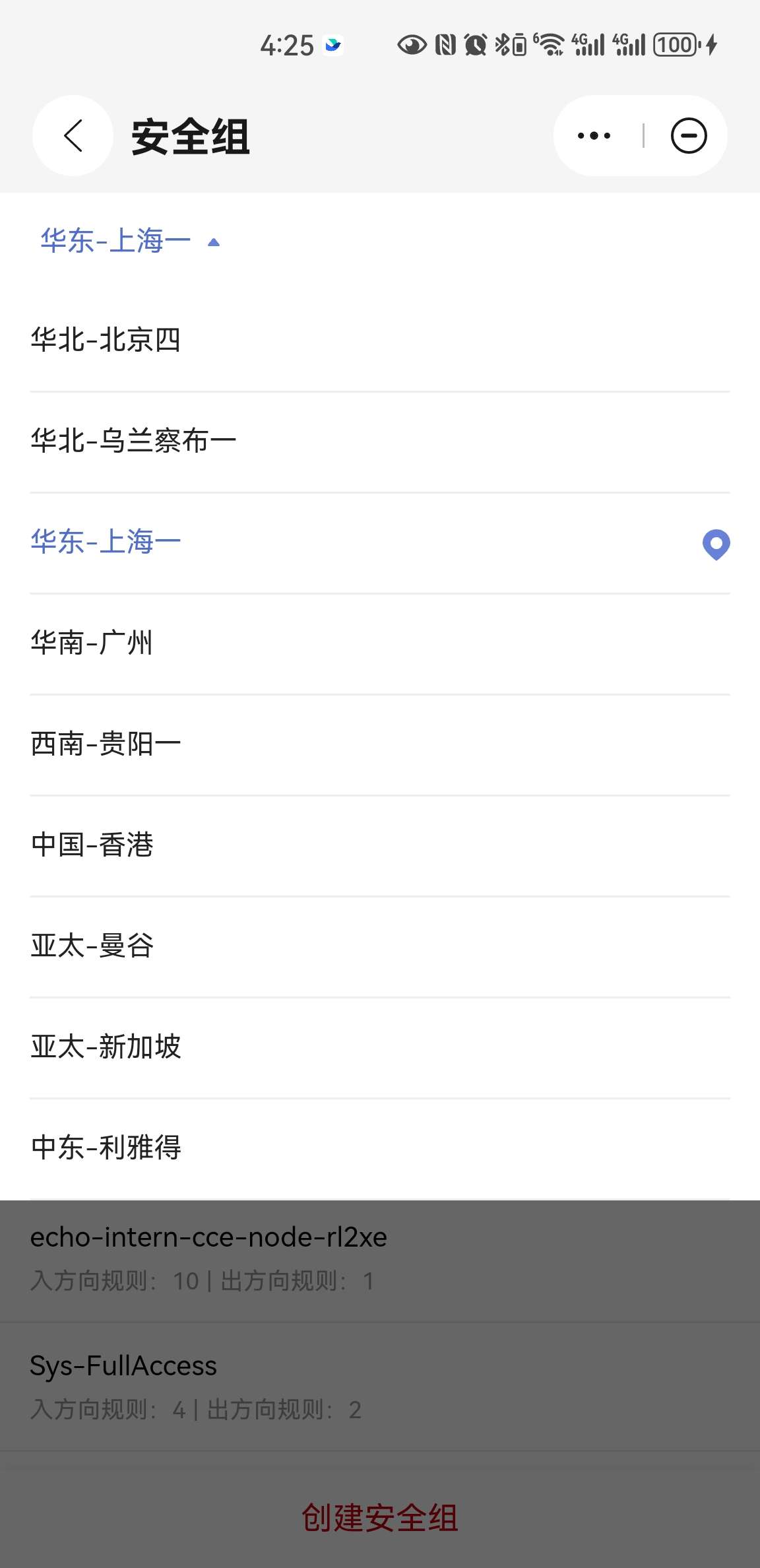Go back from the 安全组 page
760x1568 pixels.
click(x=73, y=136)
